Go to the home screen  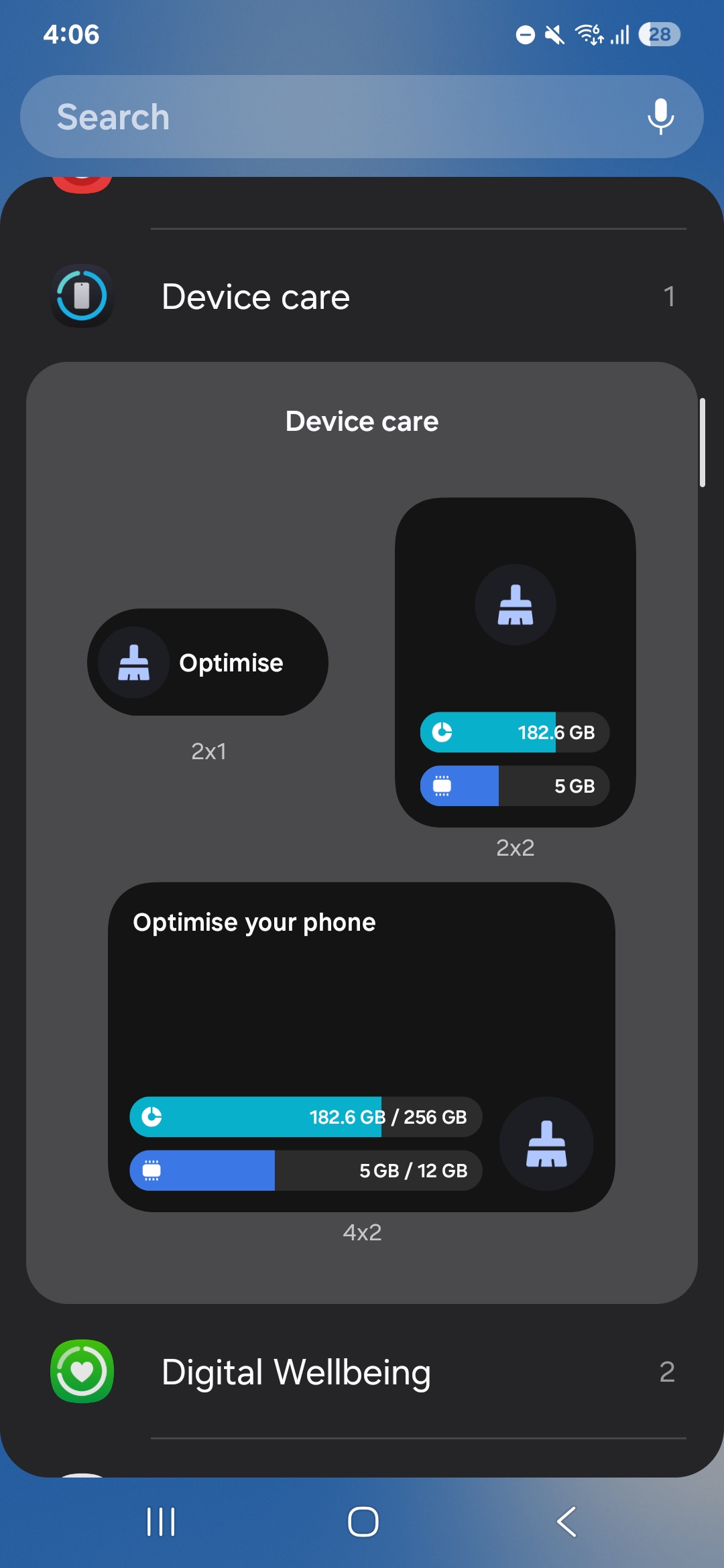363,1521
